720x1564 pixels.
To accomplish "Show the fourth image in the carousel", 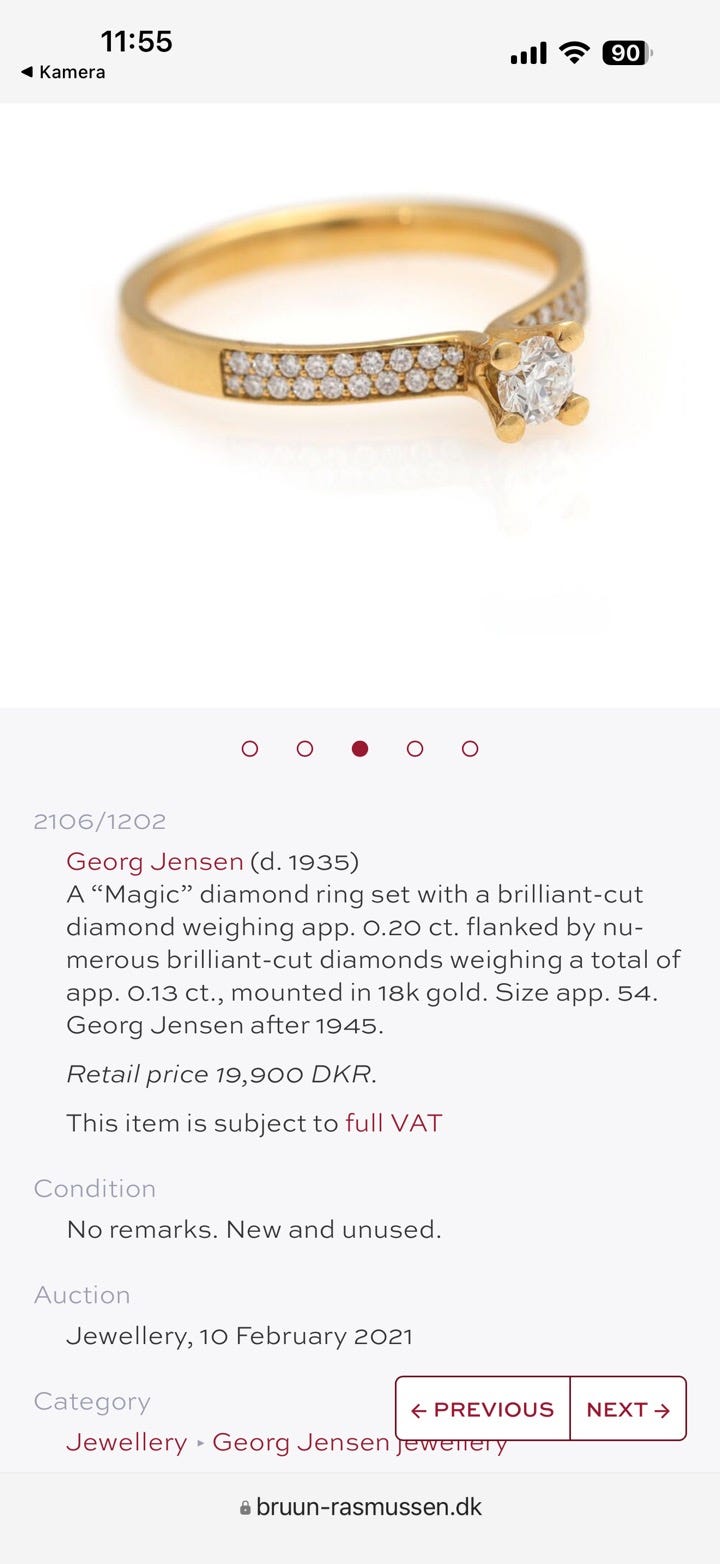I will pos(415,748).
